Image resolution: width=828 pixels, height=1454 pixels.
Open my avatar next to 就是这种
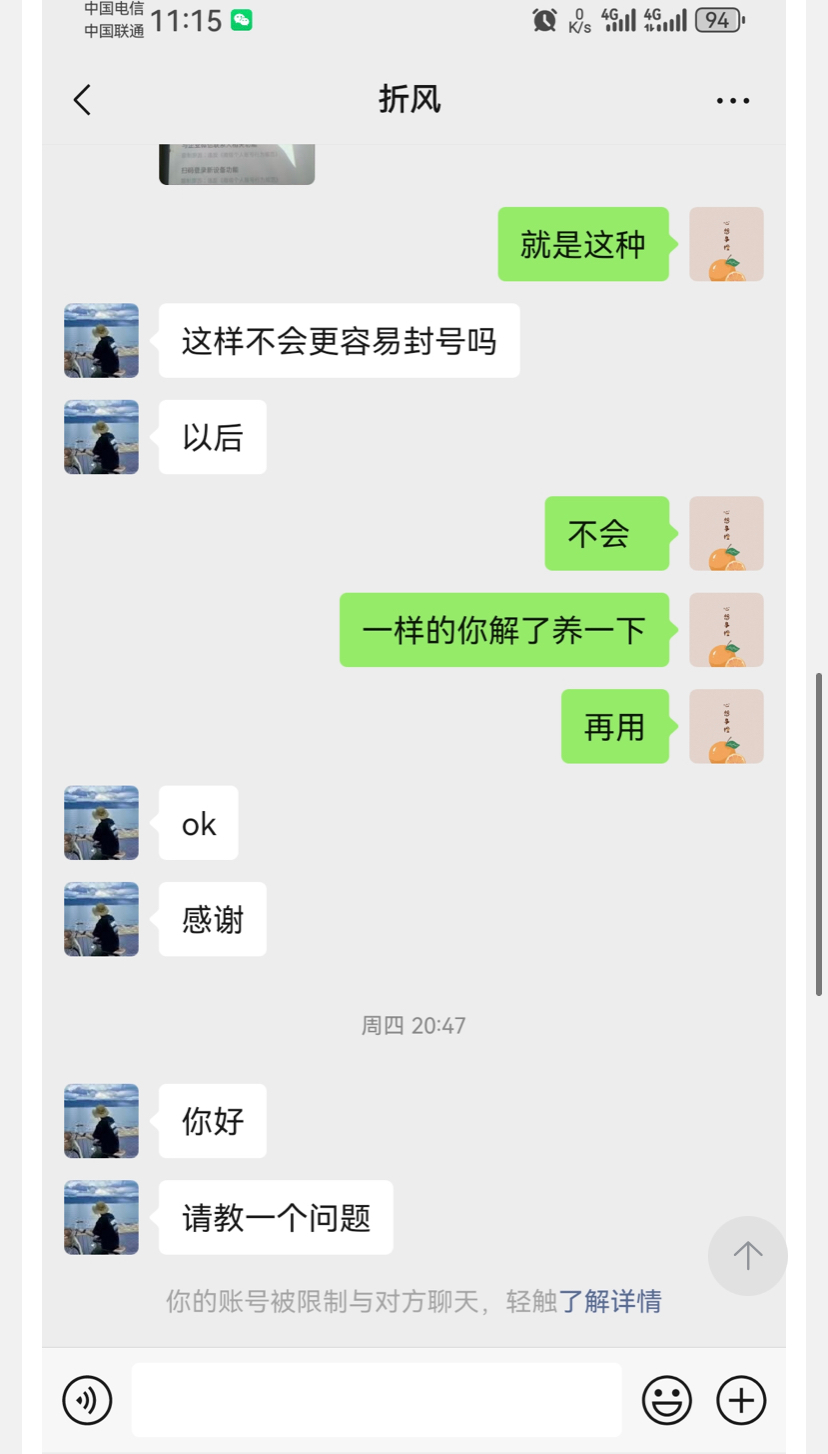(726, 244)
